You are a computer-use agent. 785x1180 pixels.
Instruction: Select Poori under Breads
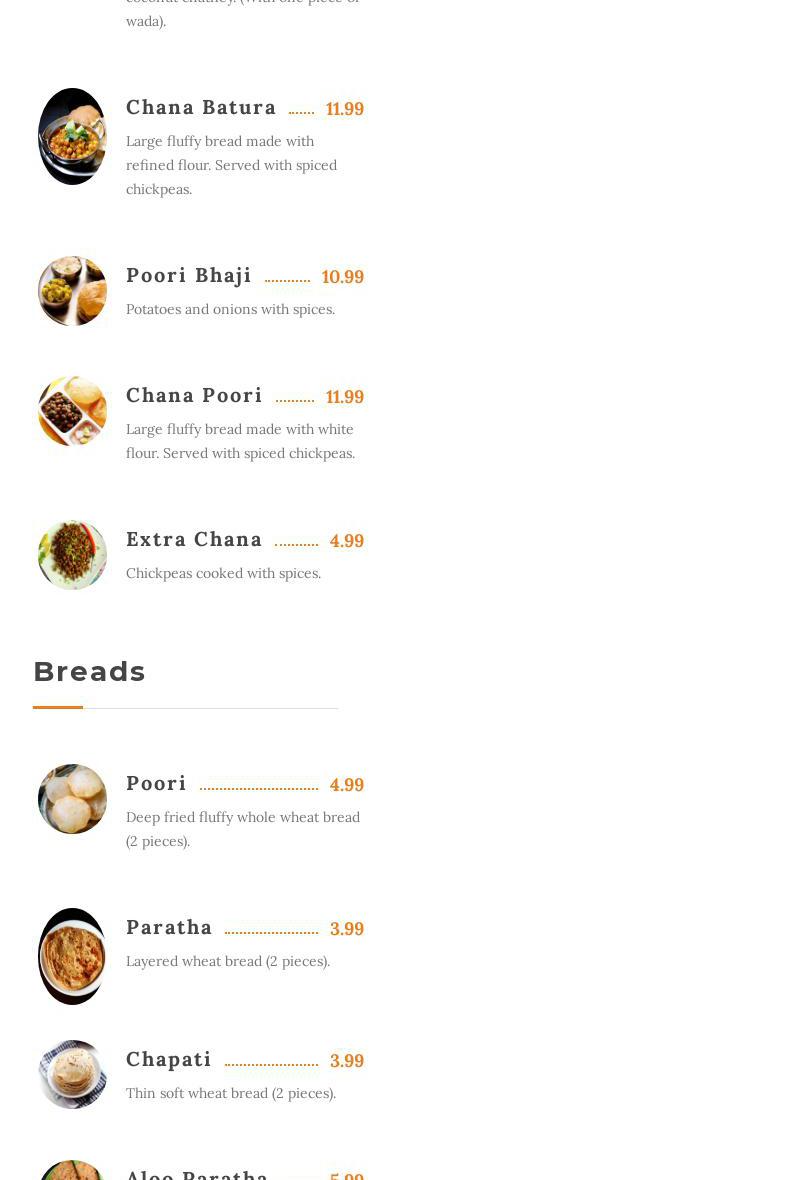click(156, 783)
